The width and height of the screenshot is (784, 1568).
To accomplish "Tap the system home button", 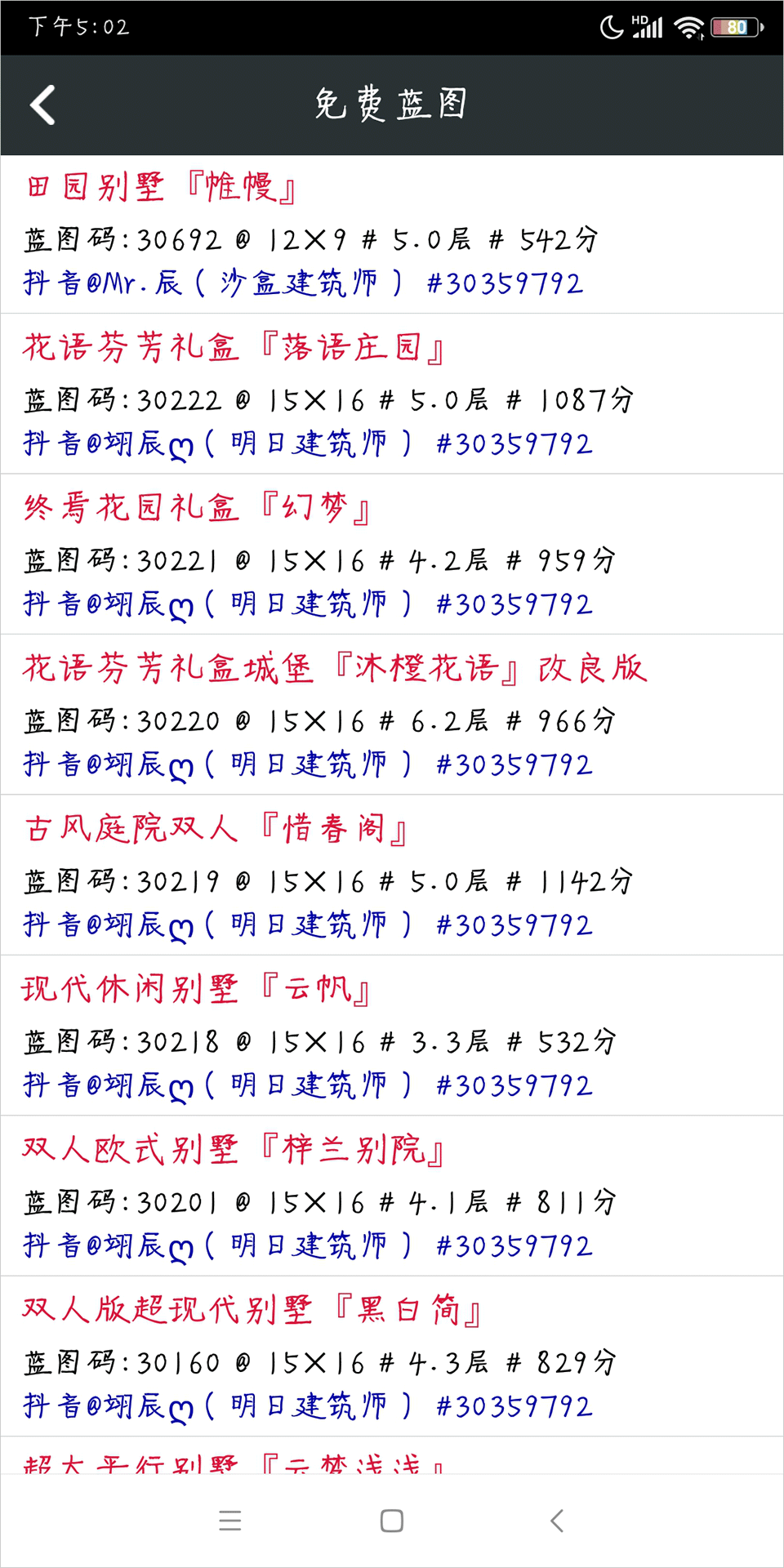I will tap(392, 1521).
